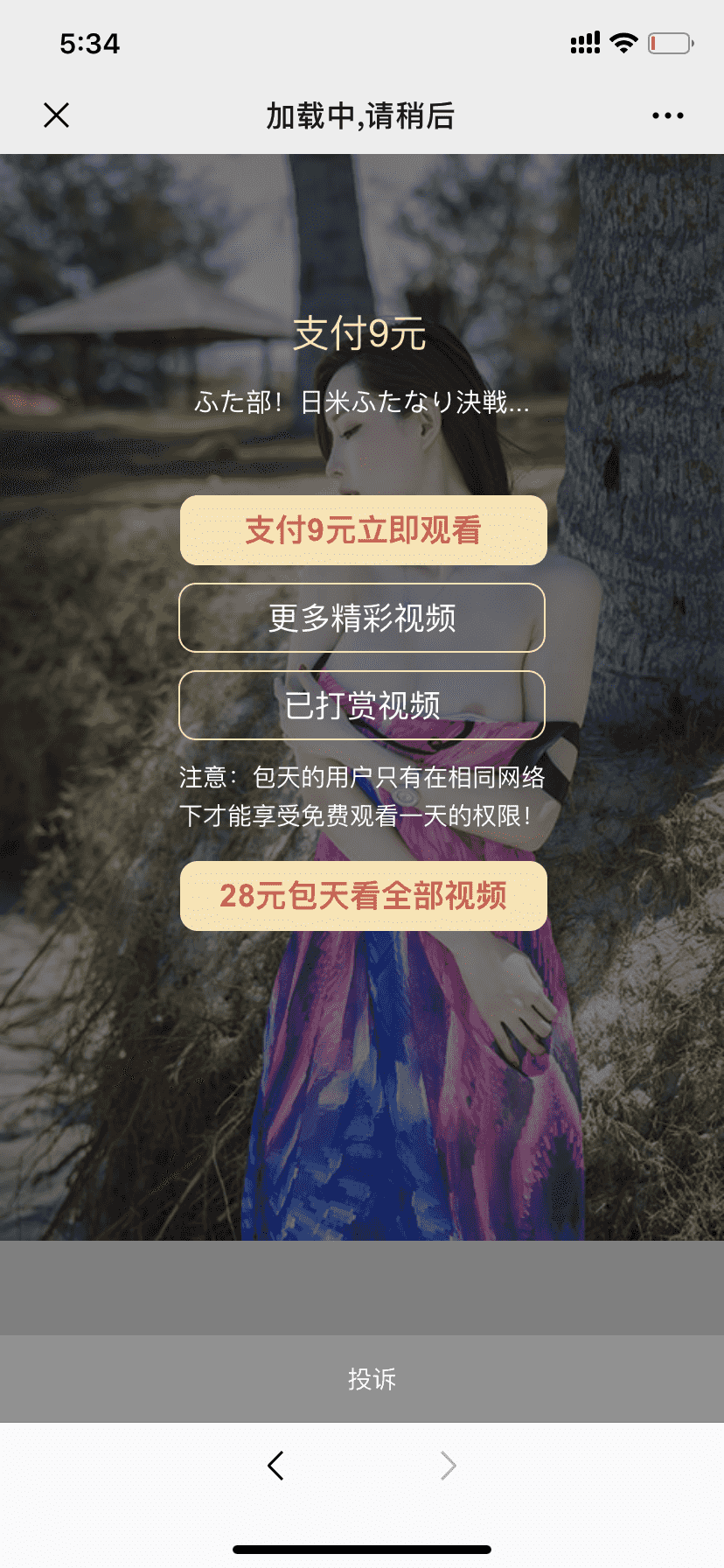Select 28元包天看全部视频

click(363, 896)
